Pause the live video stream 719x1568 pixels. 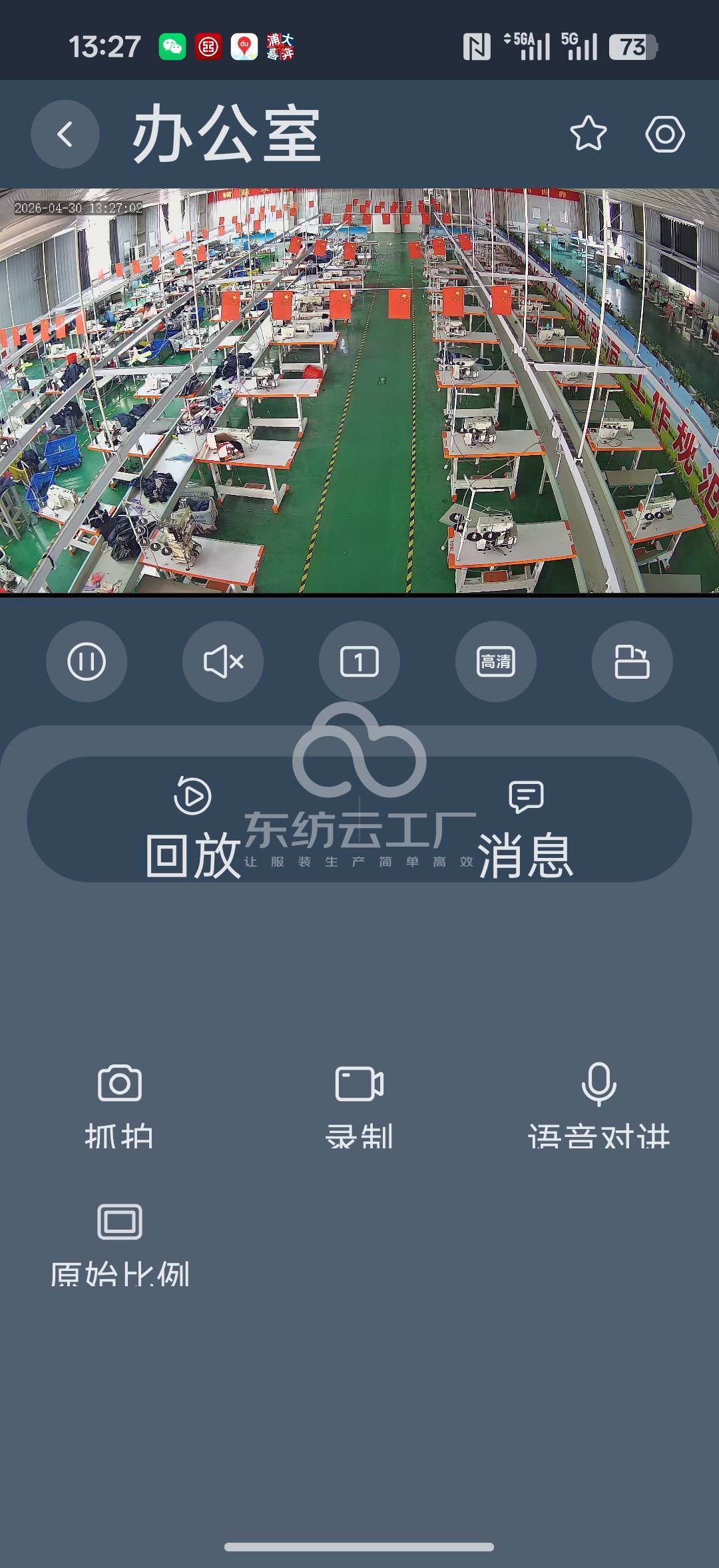87,661
